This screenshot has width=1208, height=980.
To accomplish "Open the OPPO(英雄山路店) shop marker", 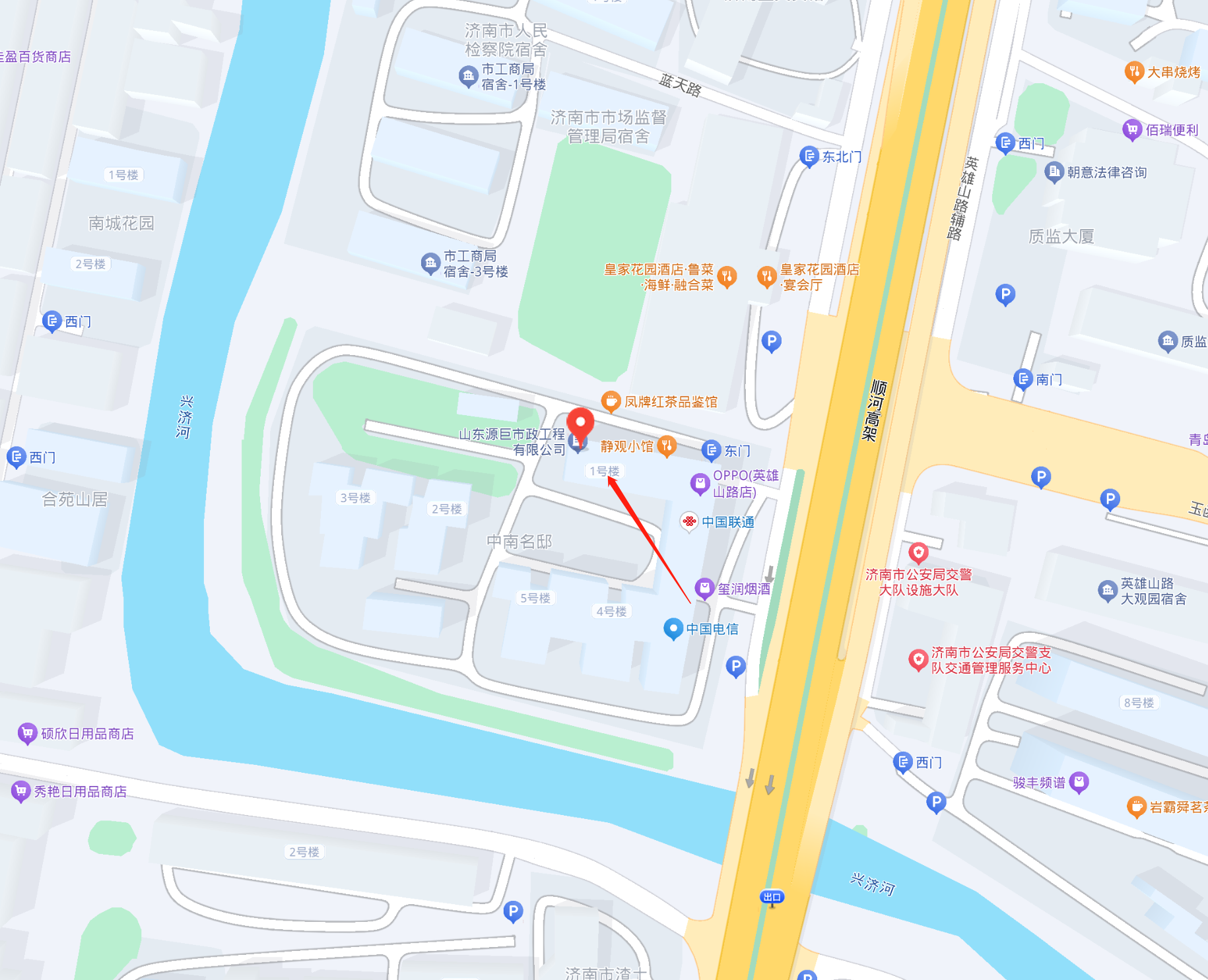I will [699, 483].
